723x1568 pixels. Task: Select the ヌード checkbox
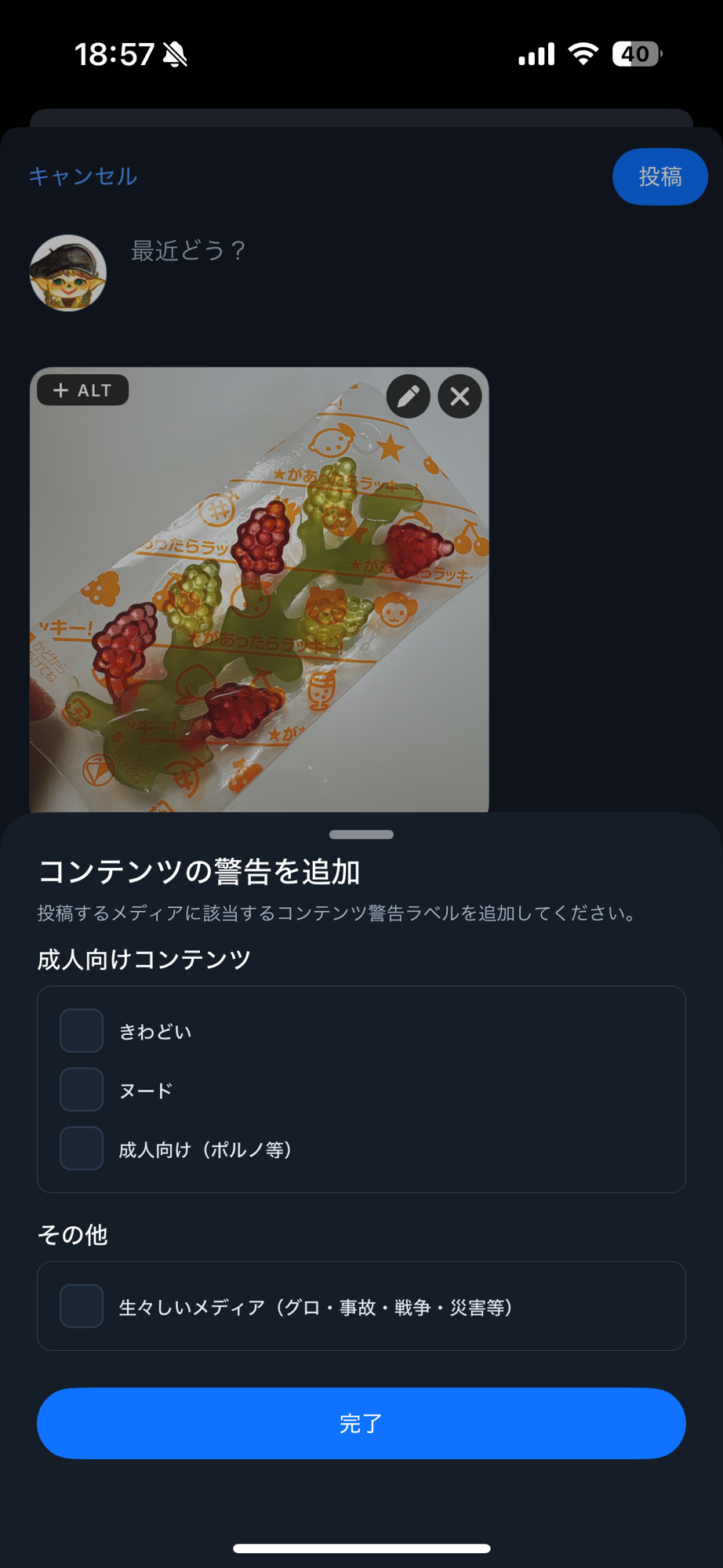[x=82, y=1090]
